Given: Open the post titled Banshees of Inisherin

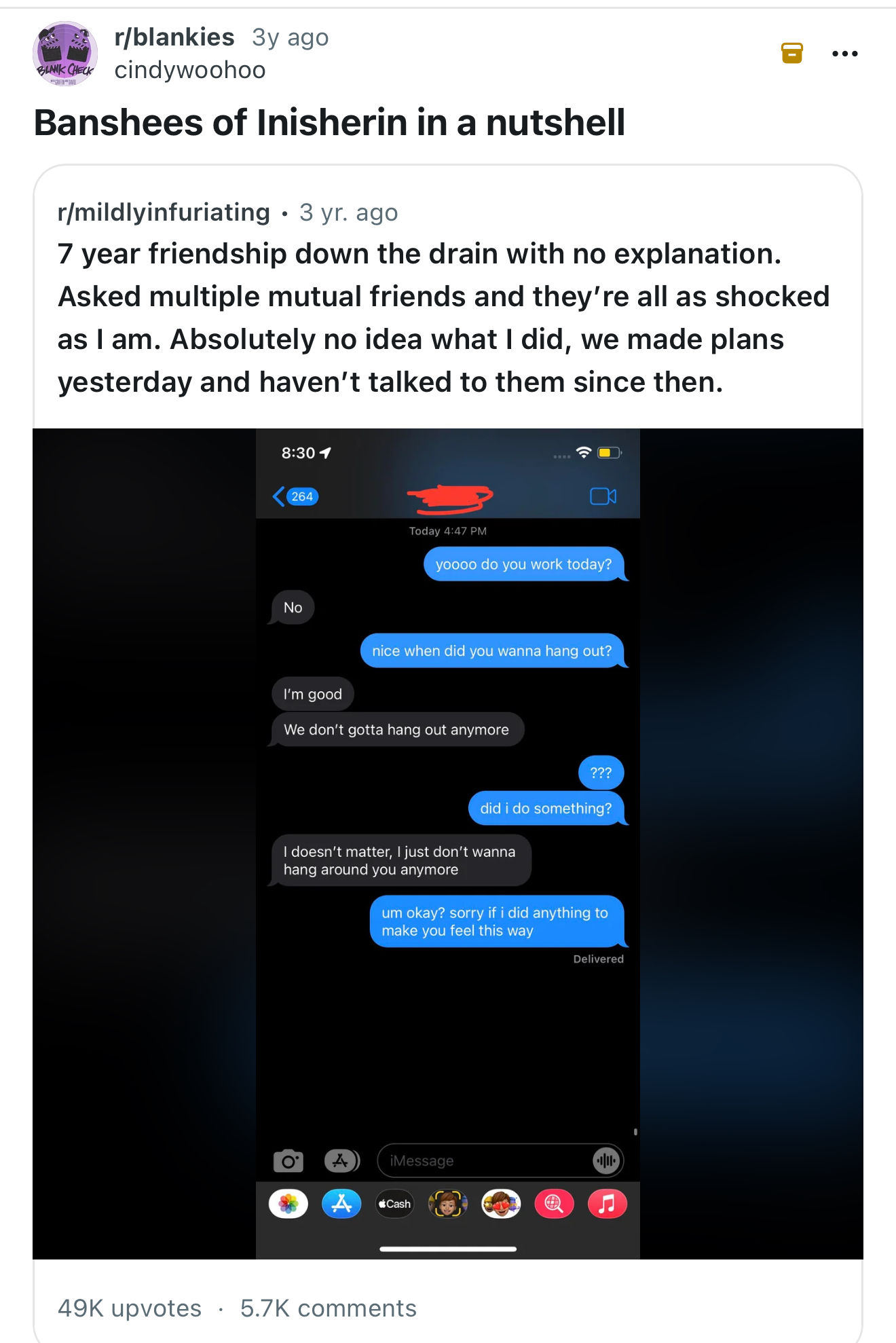Looking at the screenshot, I should [x=330, y=123].
